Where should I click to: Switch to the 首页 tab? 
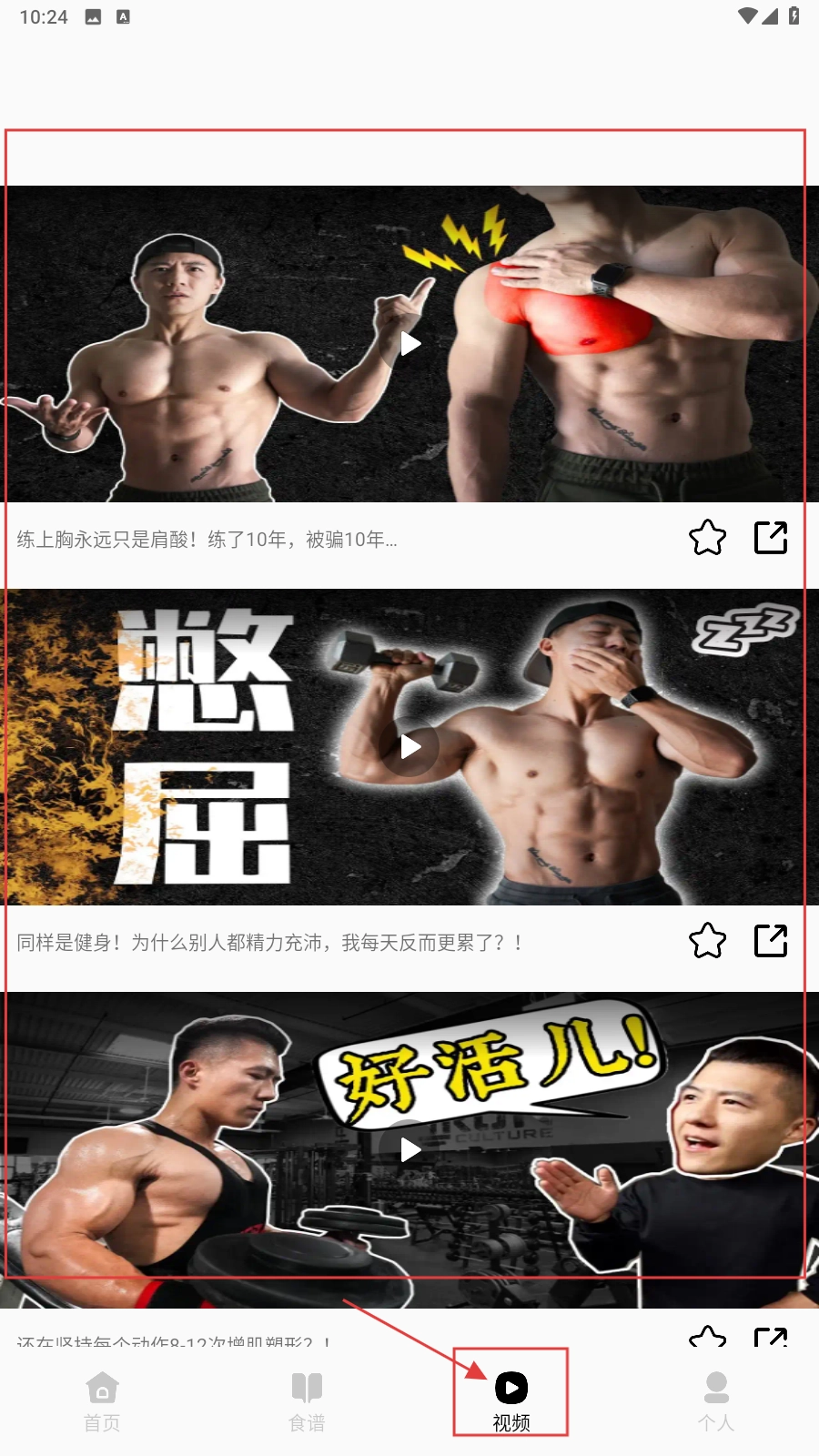(102, 1401)
